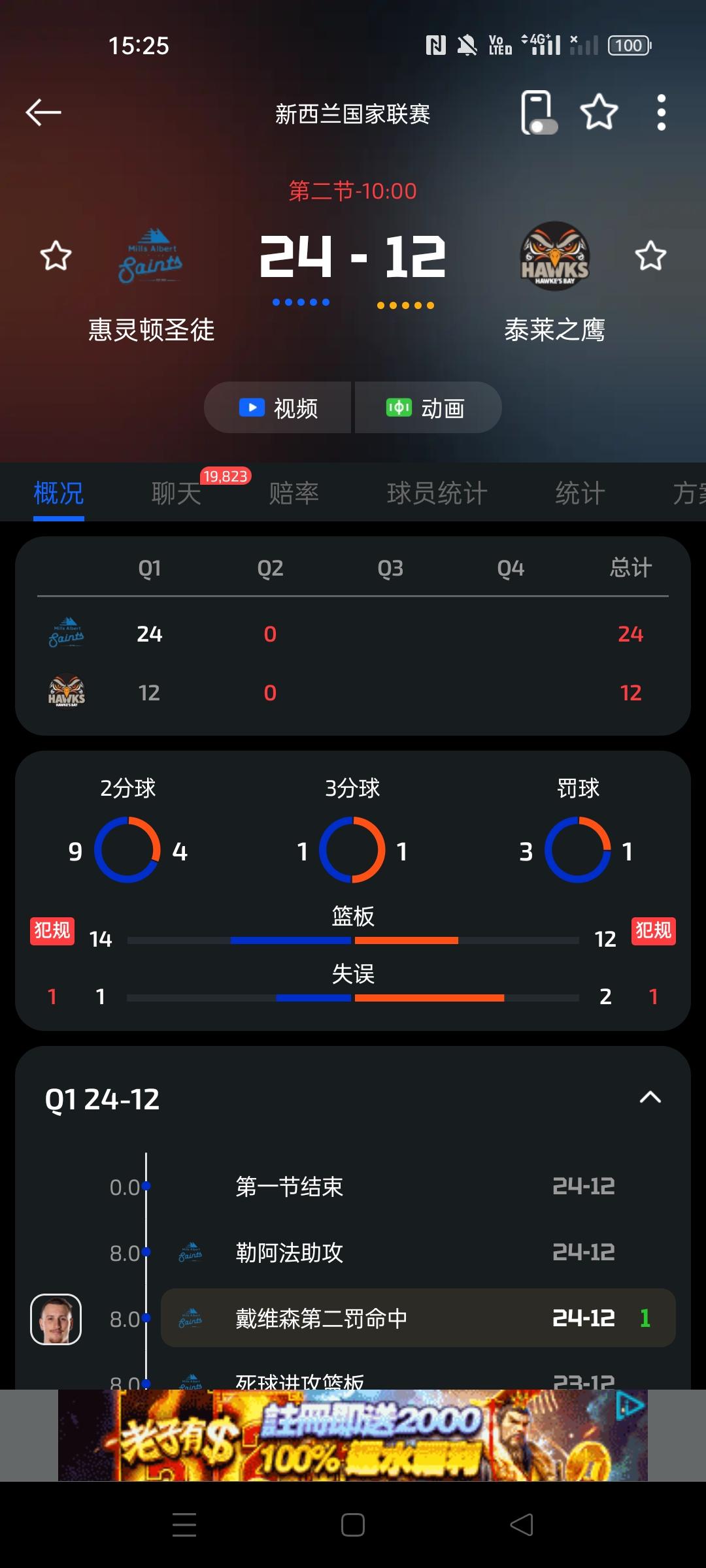
Task: Switch to the 球员统计 tab
Action: click(x=437, y=493)
